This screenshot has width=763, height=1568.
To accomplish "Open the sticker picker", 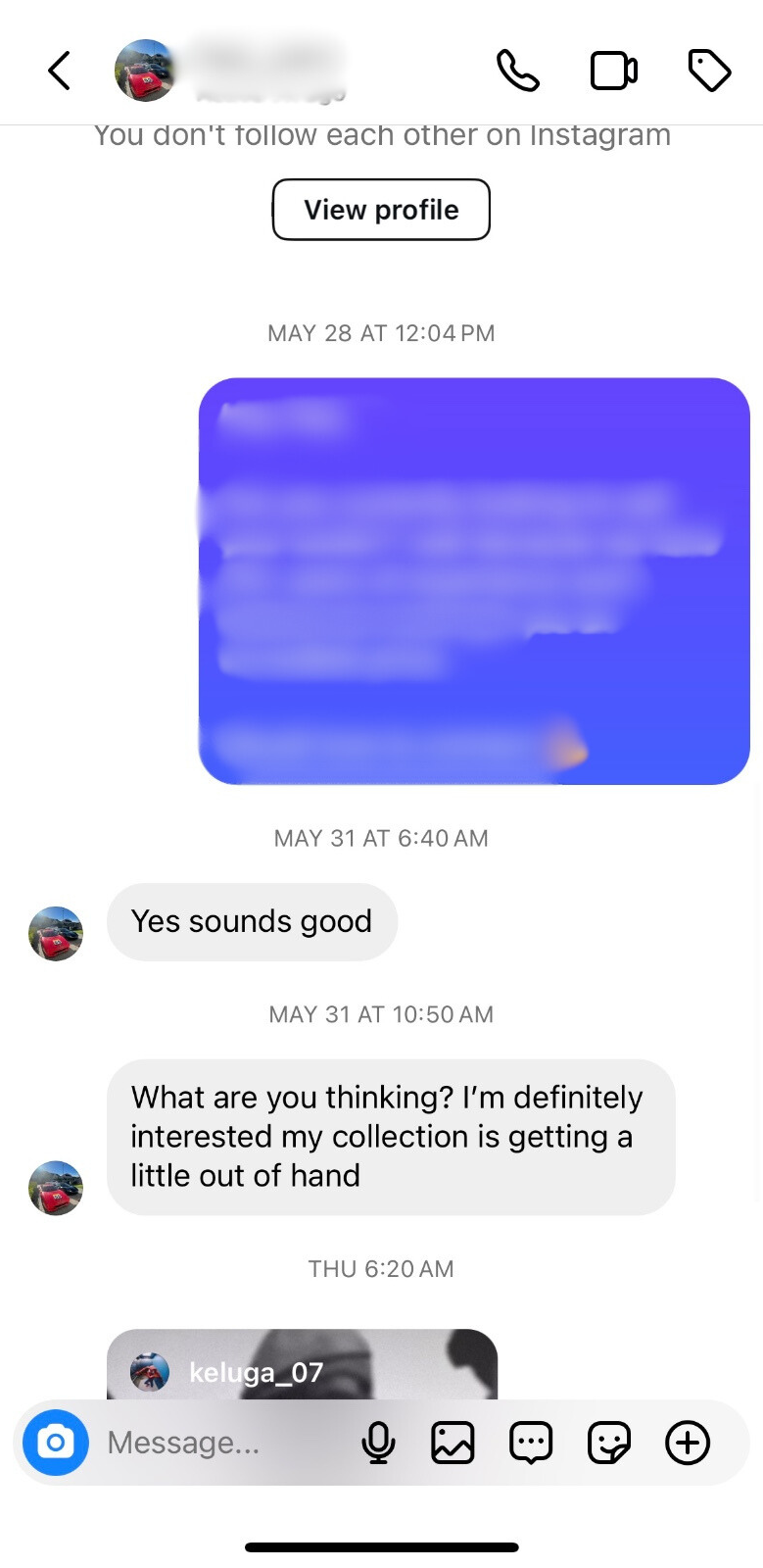I will click(608, 1443).
